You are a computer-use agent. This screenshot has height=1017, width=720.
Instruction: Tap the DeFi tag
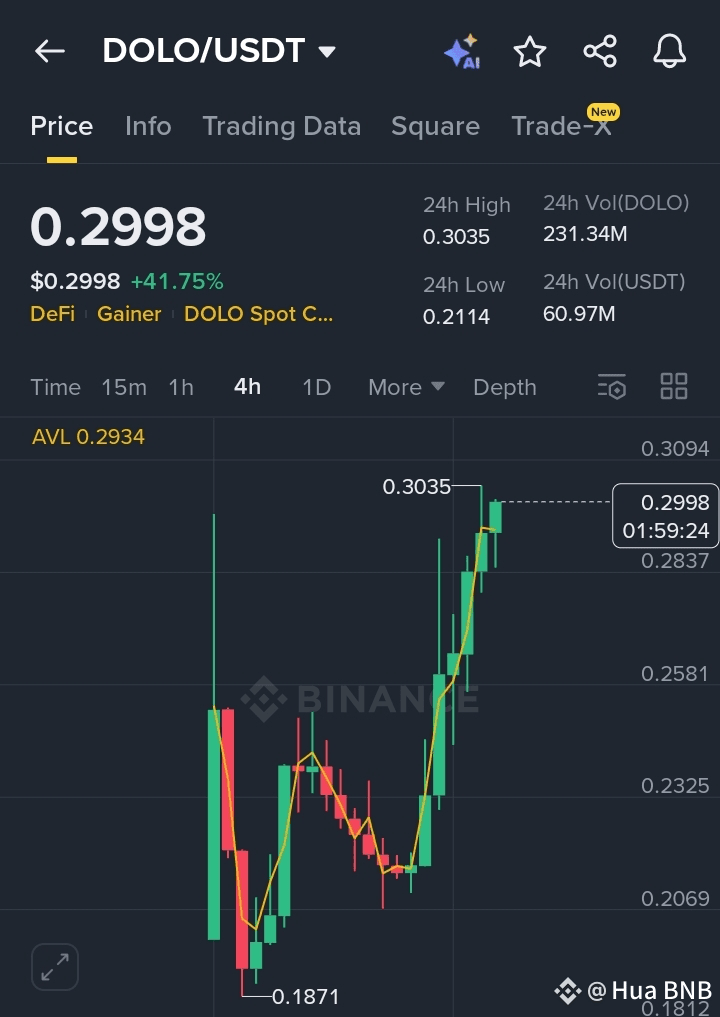coord(52,314)
